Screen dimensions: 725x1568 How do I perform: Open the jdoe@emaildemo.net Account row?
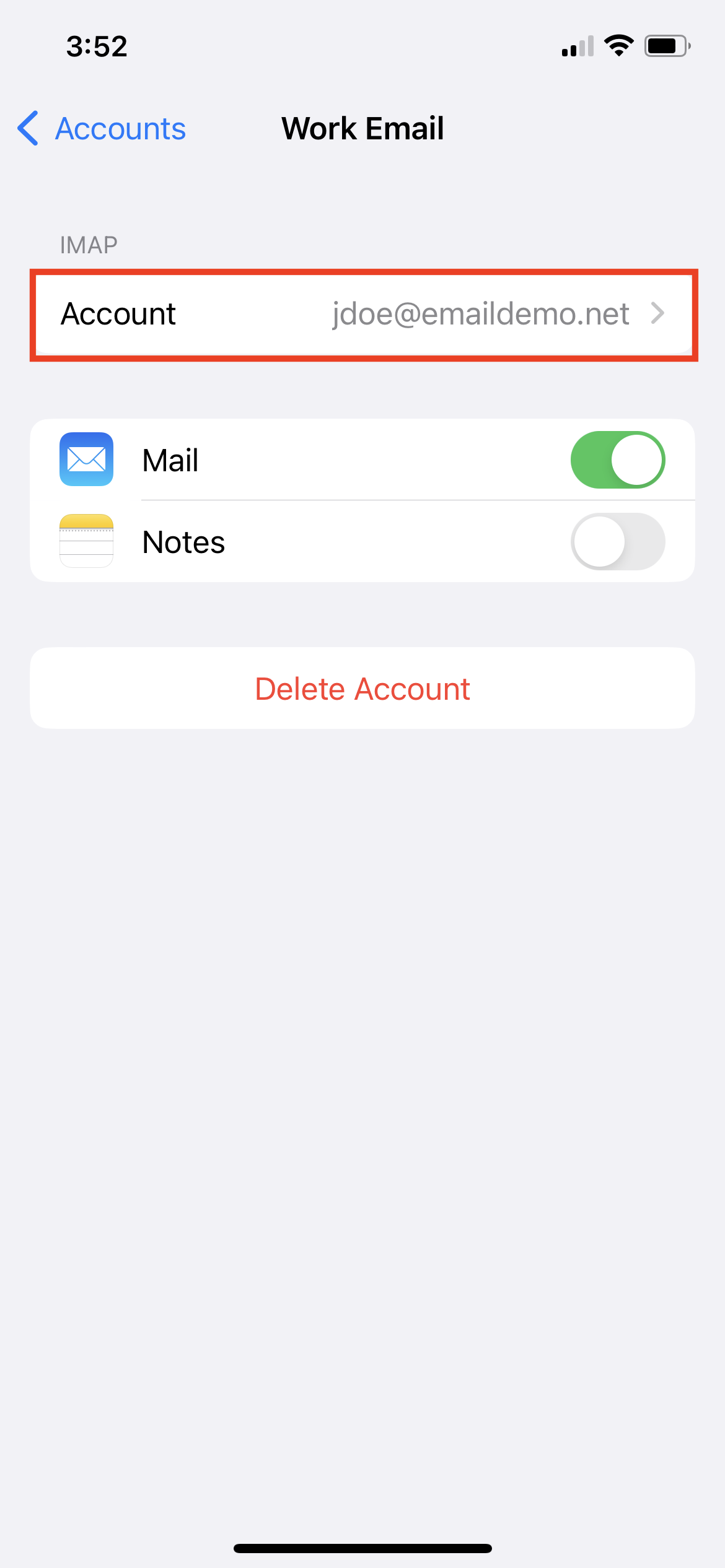click(362, 314)
